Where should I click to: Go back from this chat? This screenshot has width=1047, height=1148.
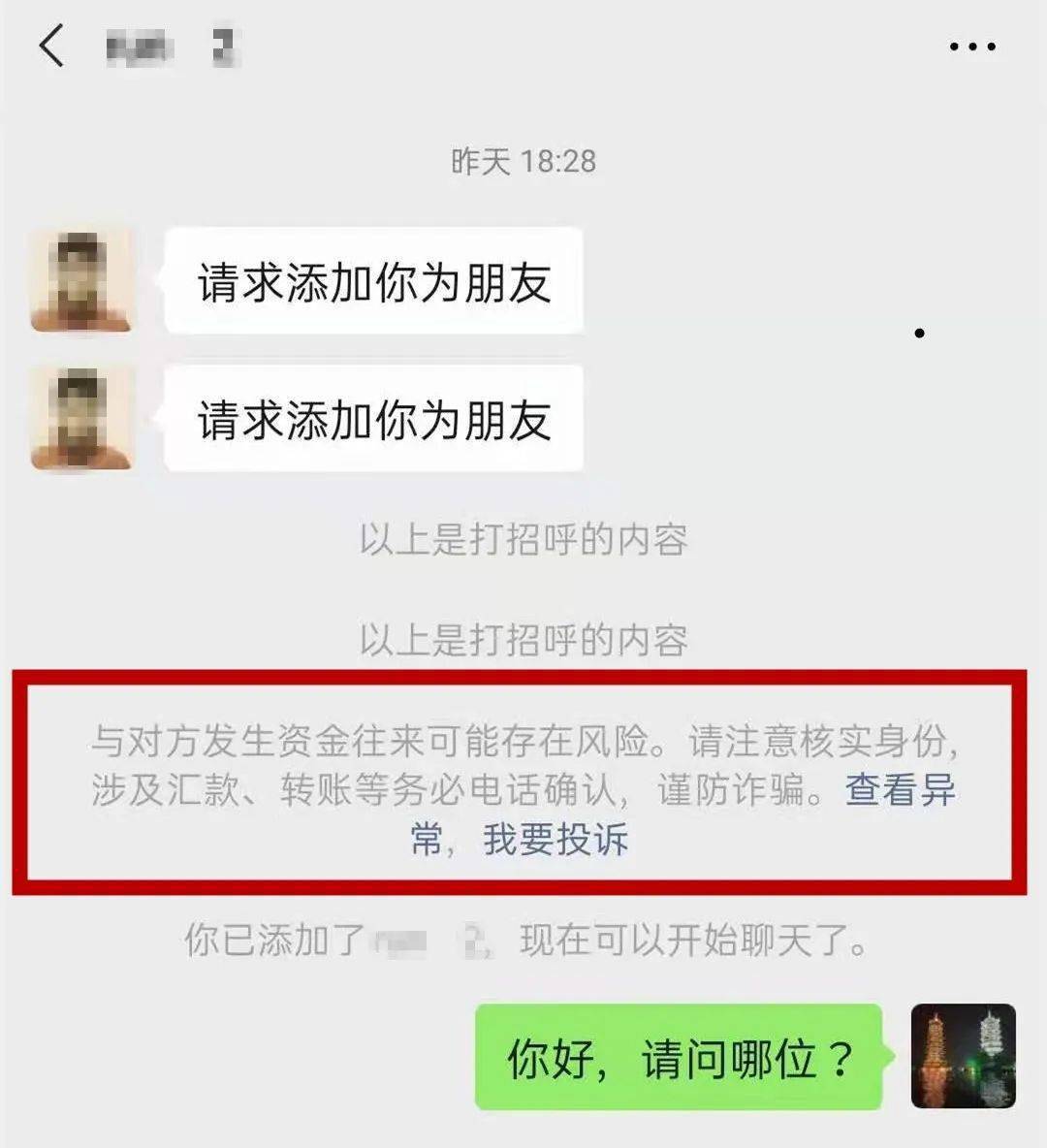[x=51, y=46]
